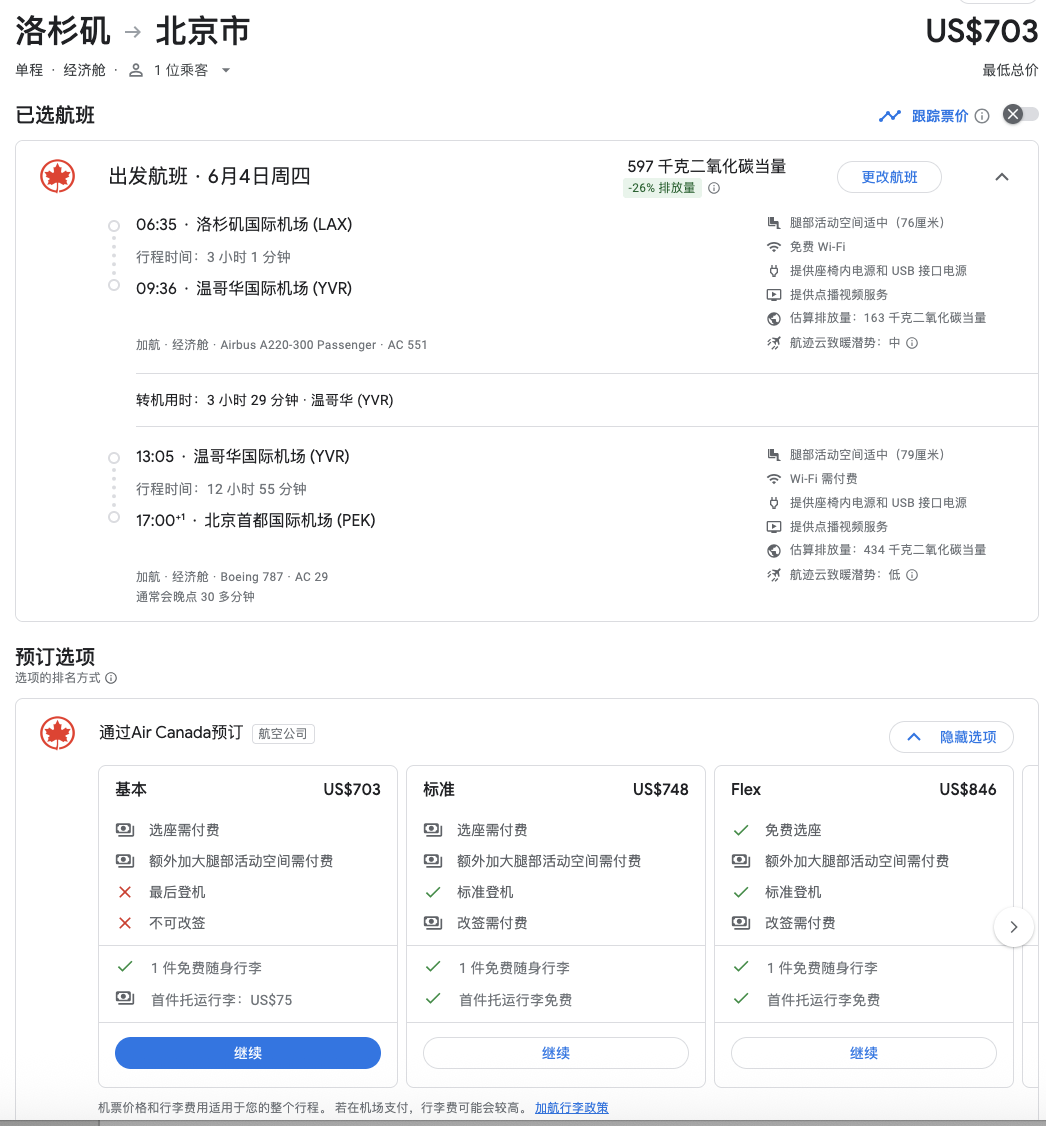Show more fare options with the right arrow
Screen dimensions: 1046x1126
coord(1013,927)
